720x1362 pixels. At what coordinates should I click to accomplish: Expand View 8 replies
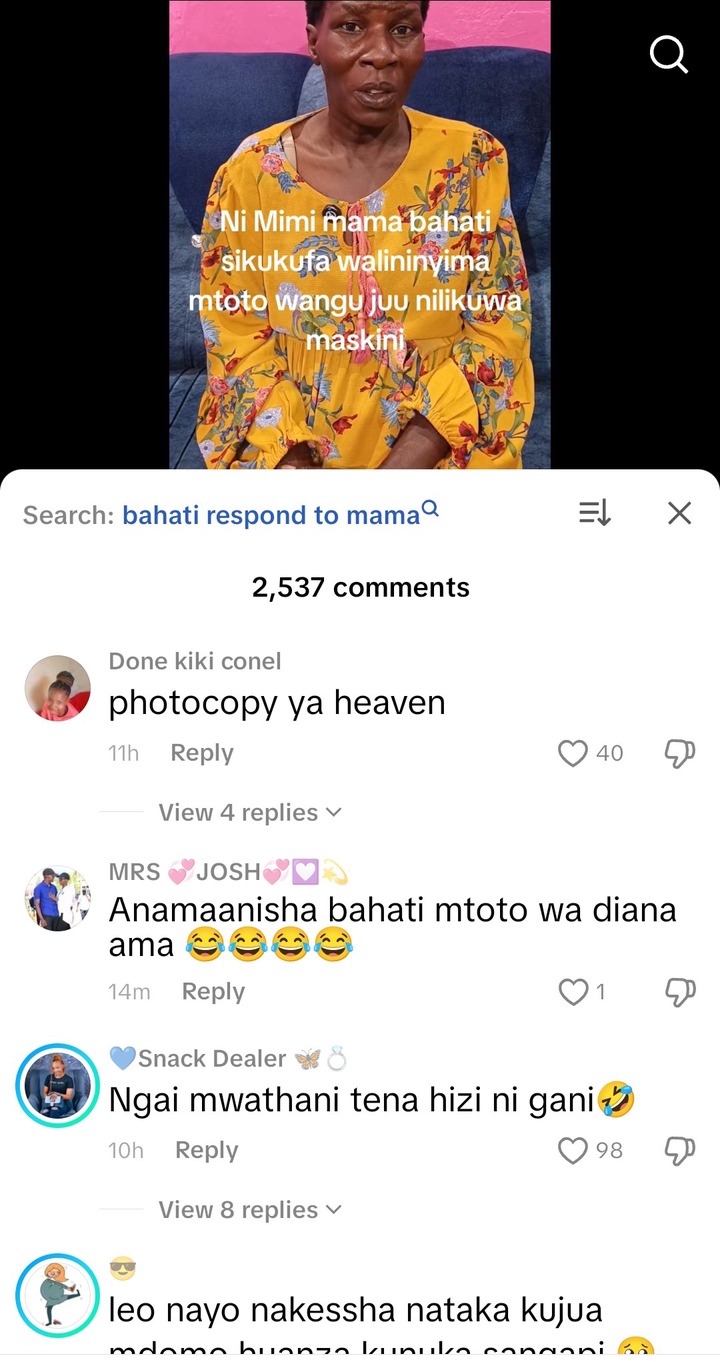(249, 1210)
